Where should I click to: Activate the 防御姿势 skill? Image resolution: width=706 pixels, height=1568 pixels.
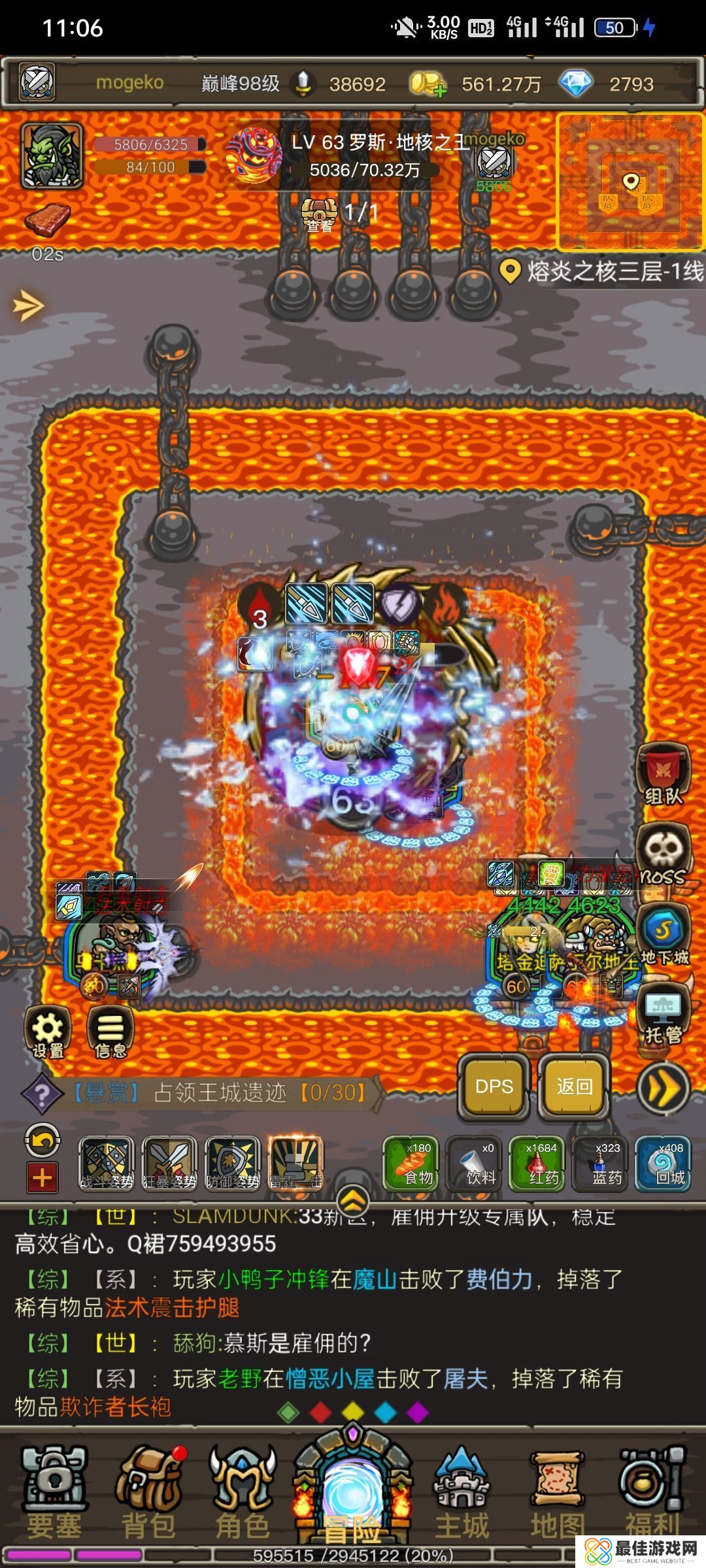pyautogui.click(x=233, y=1164)
